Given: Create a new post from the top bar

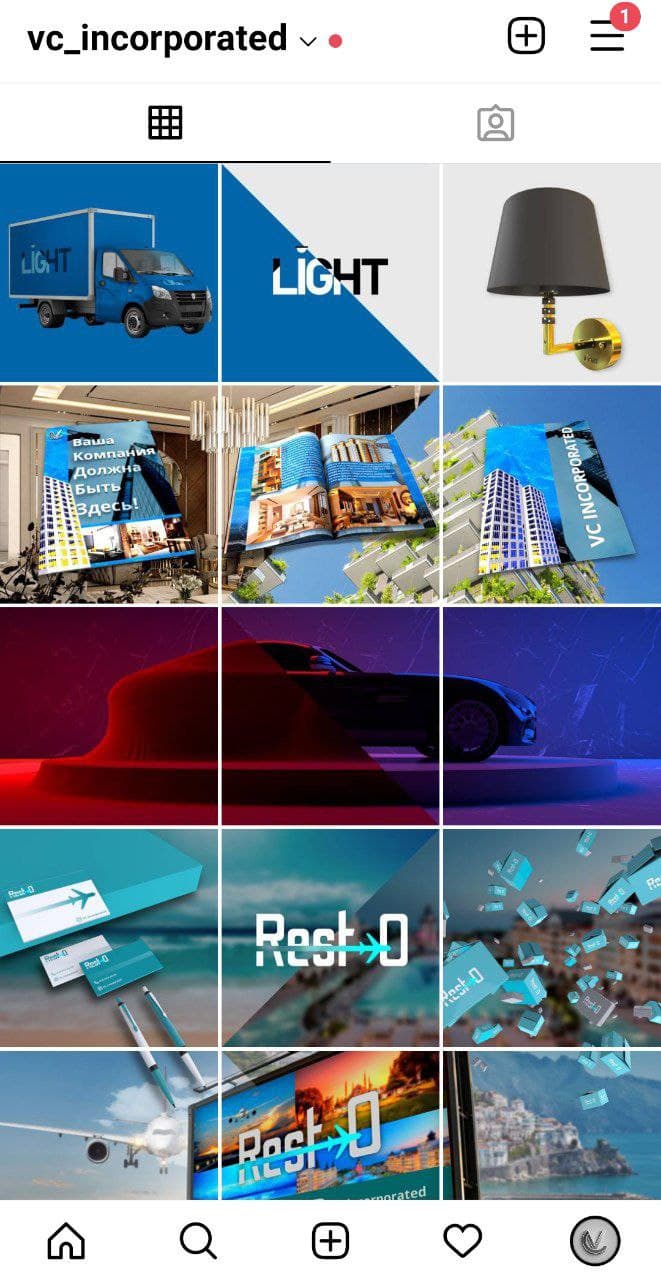Looking at the screenshot, I should tap(526, 37).
